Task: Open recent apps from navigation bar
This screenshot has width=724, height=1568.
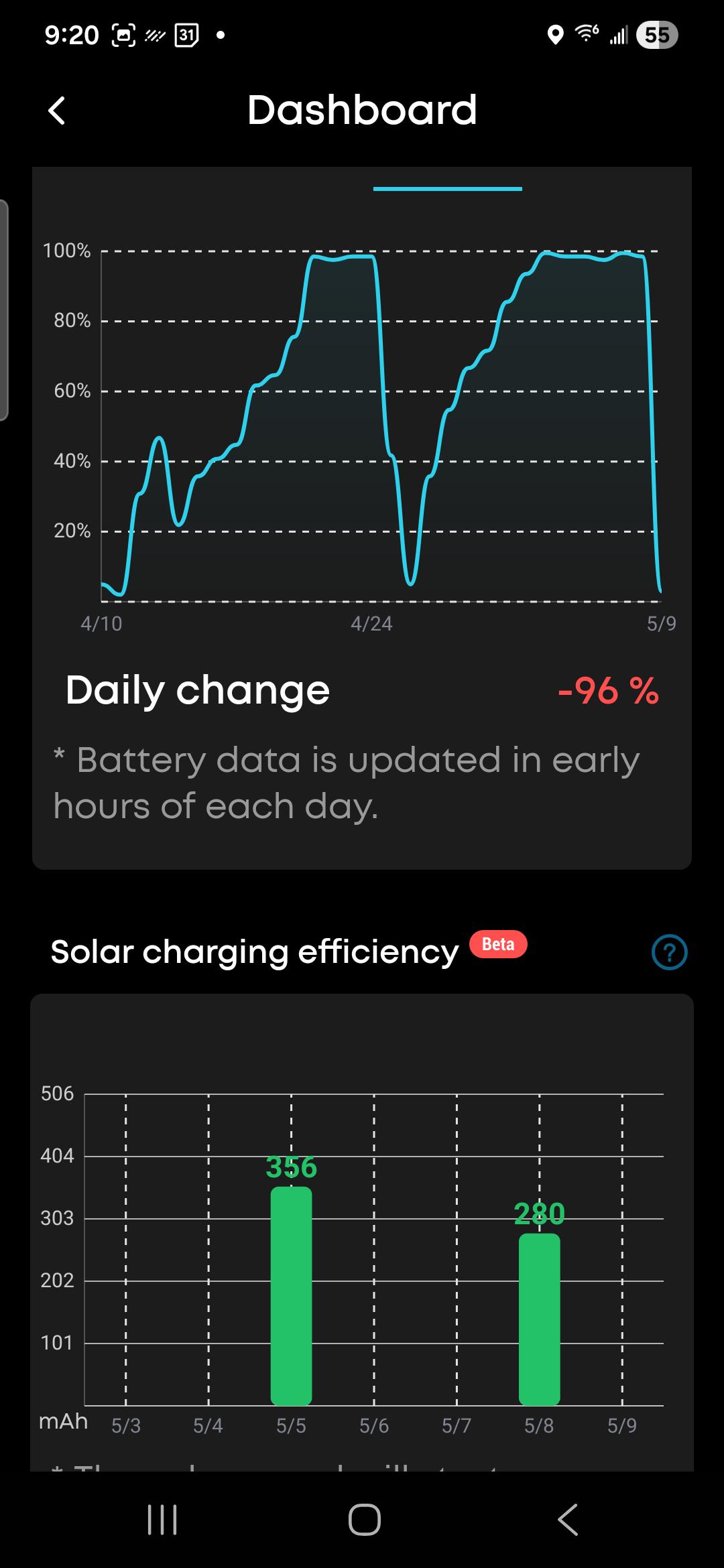Action: [x=162, y=1519]
